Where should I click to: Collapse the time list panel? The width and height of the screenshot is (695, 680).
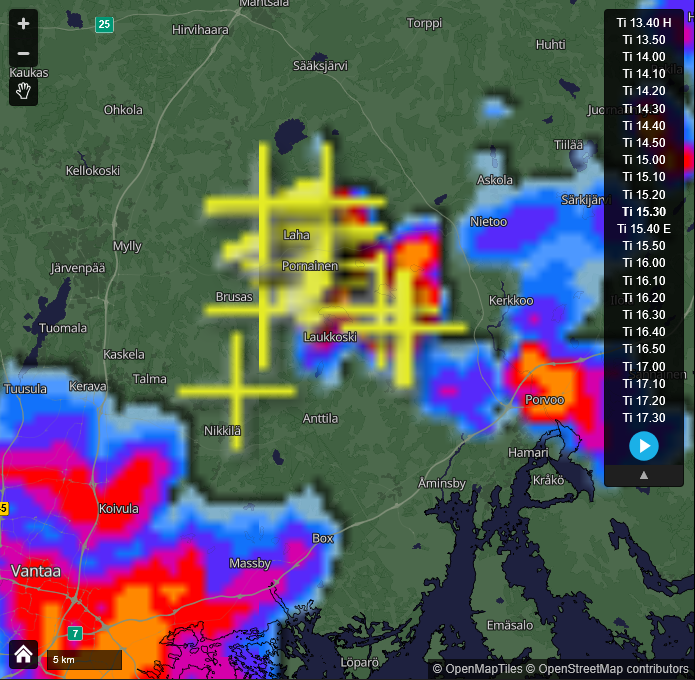click(644, 475)
